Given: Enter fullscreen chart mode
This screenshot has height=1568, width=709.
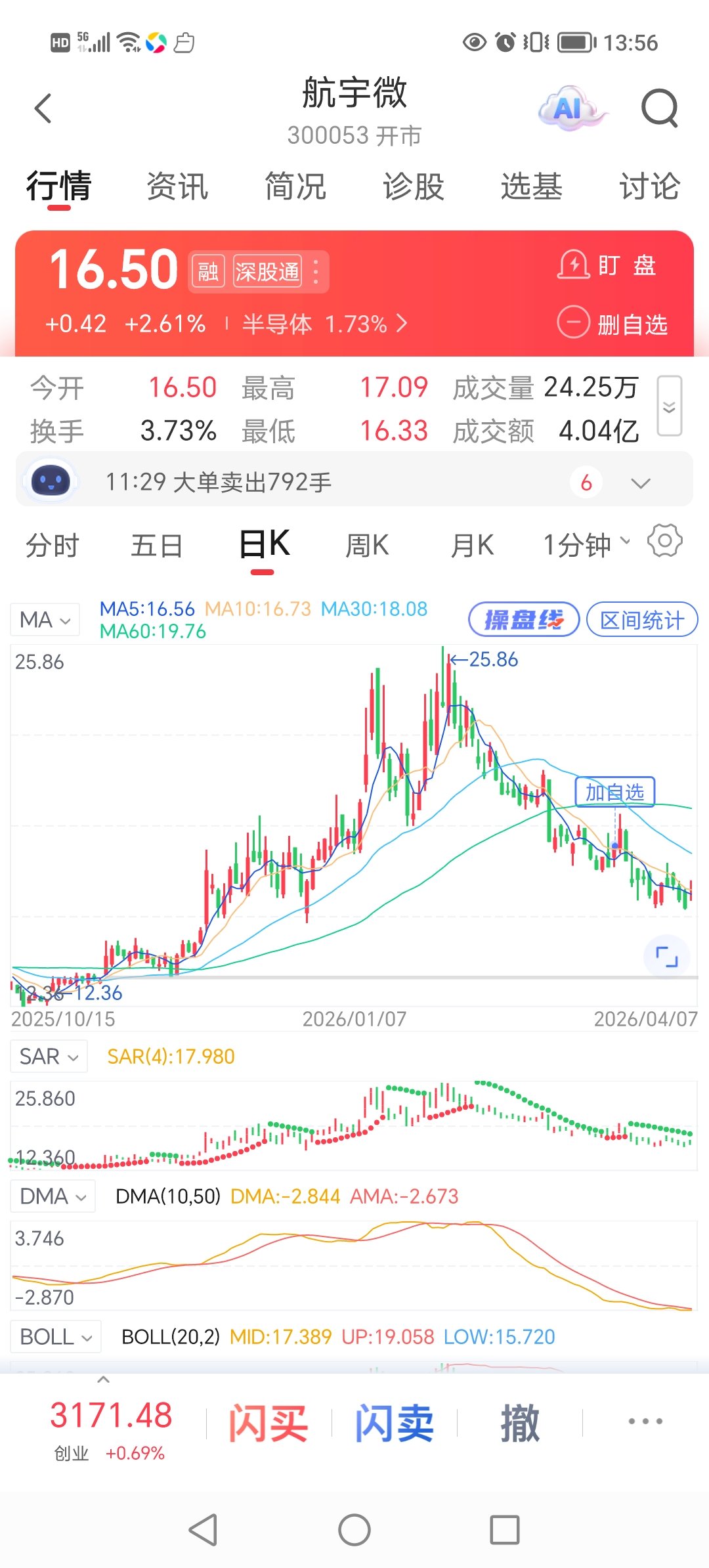Looking at the screenshot, I should 667,956.
